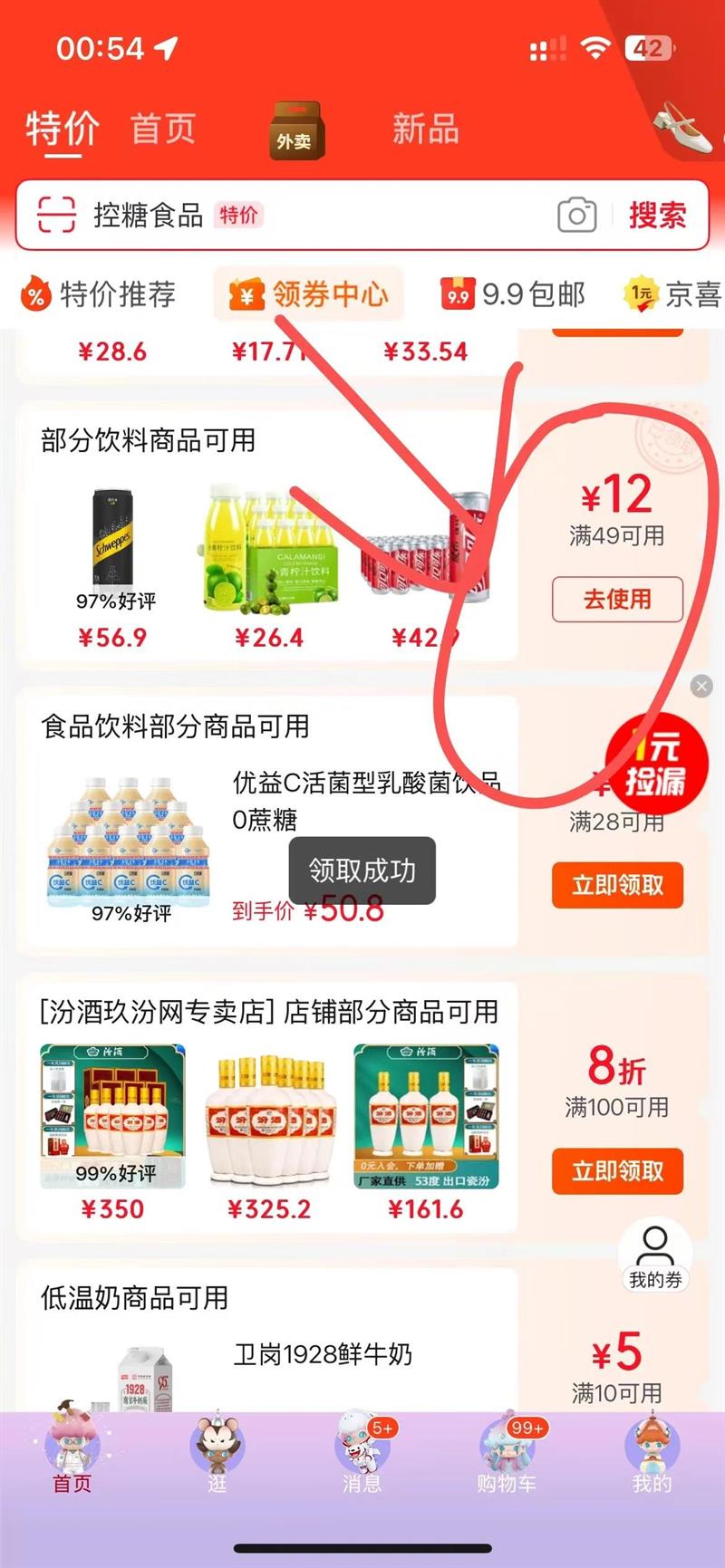Open 我的券 floating shortcut
Screen dimensions: 725x1568
click(654, 1255)
